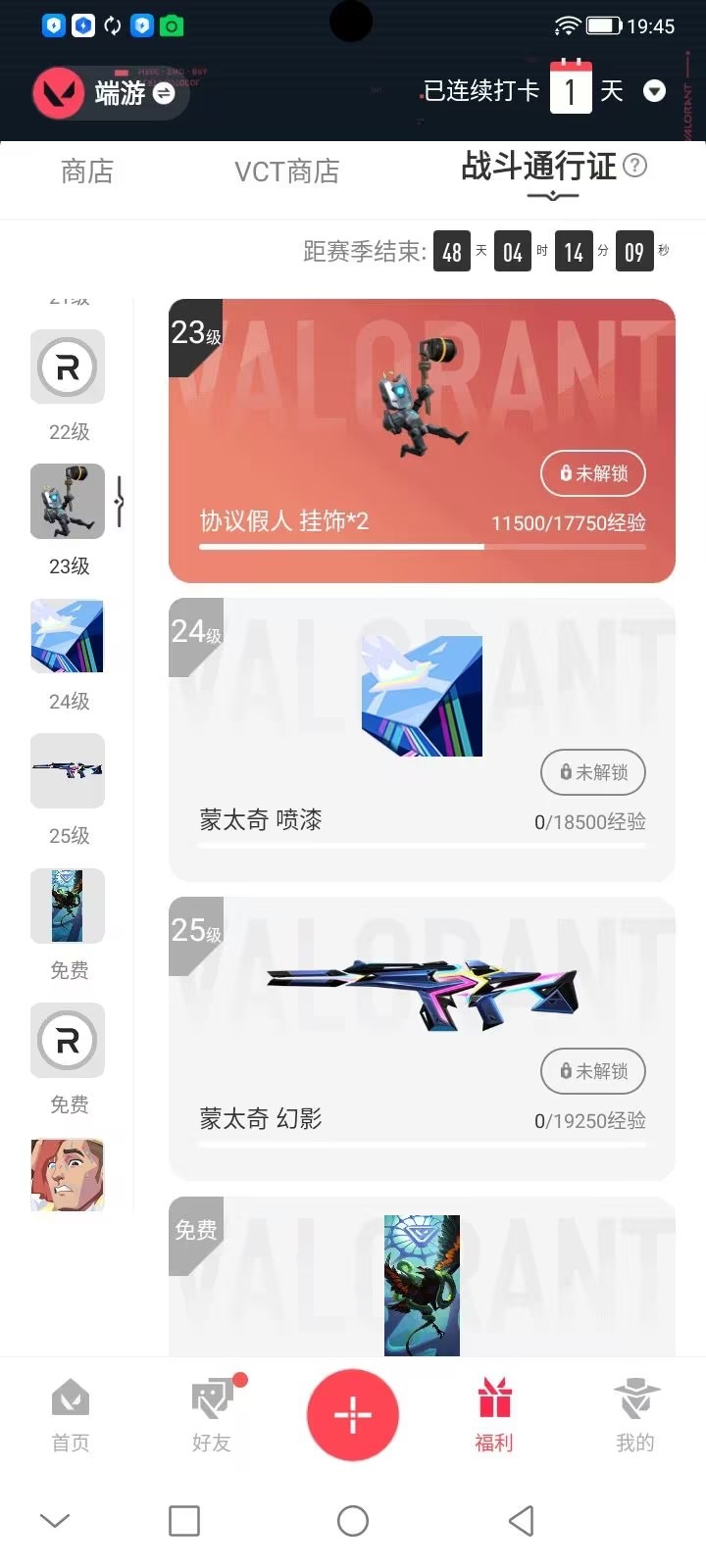Tap the red plus button in bottom center
This screenshot has height=1568, width=706.
(x=353, y=1415)
